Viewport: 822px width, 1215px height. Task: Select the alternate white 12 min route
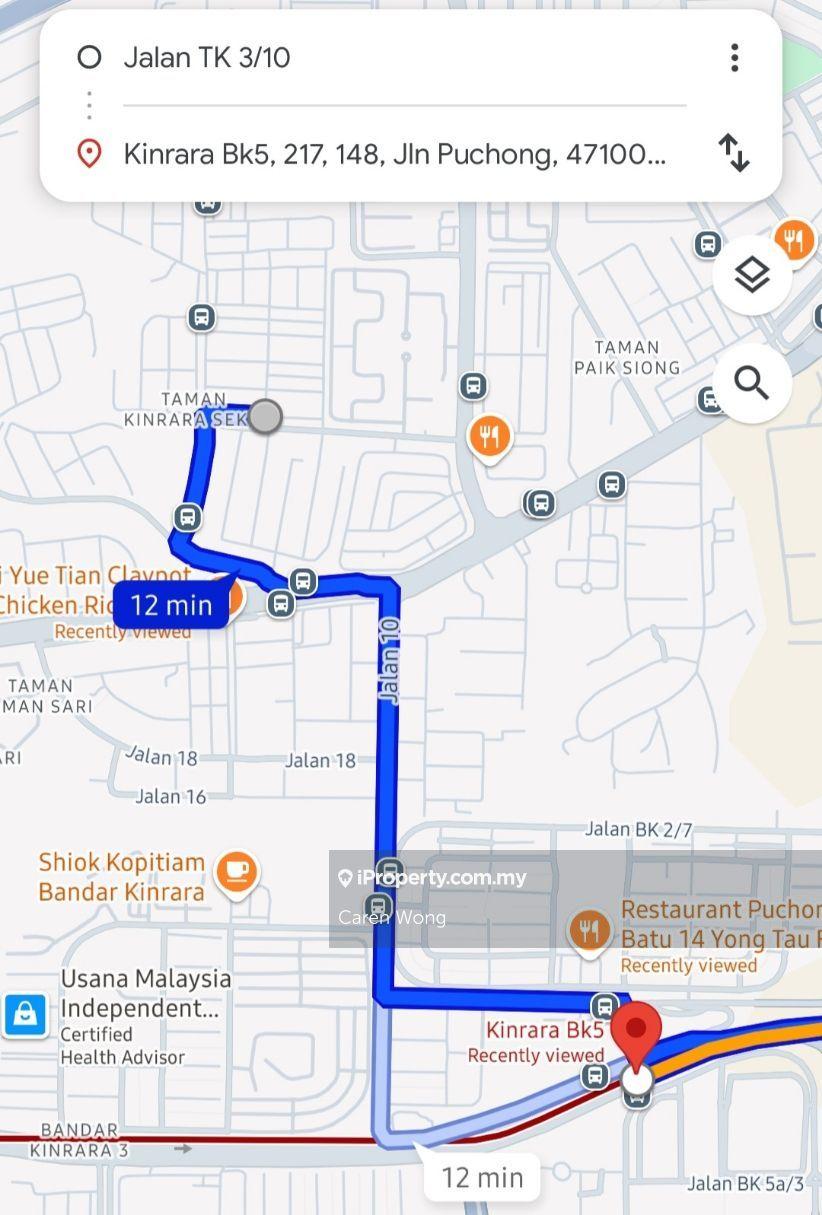click(482, 1177)
